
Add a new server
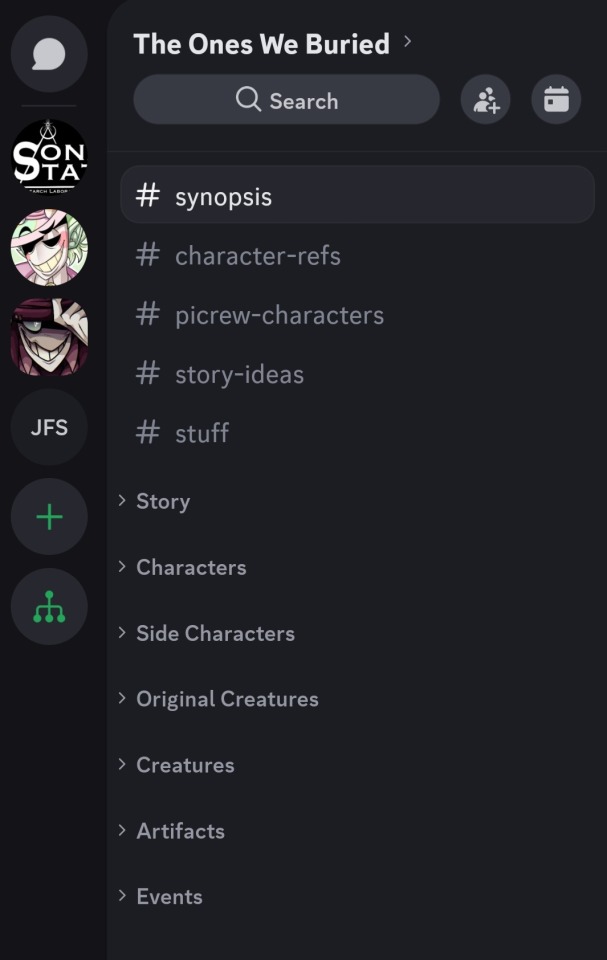click(49, 517)
